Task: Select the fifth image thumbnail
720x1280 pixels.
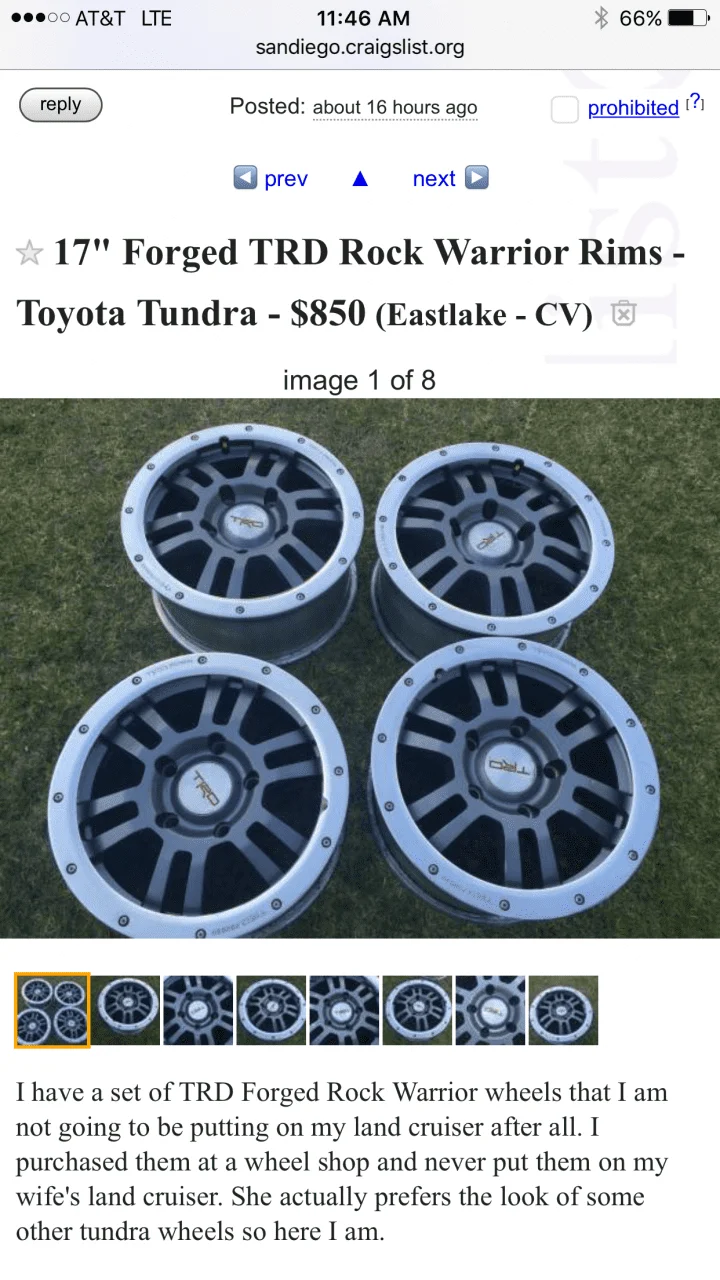Action: coord(344,1010)
